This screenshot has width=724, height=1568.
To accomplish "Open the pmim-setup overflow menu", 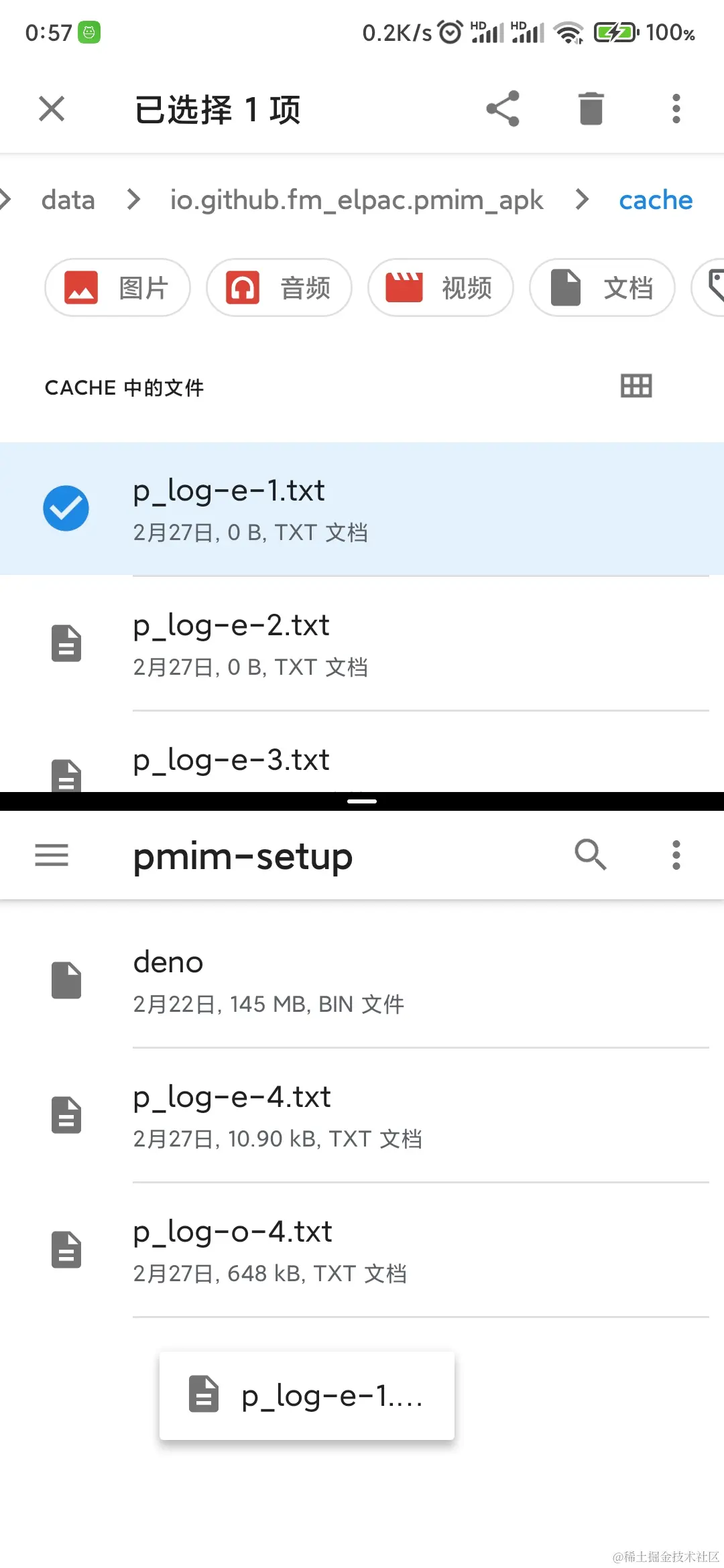I will coord(676,855).
